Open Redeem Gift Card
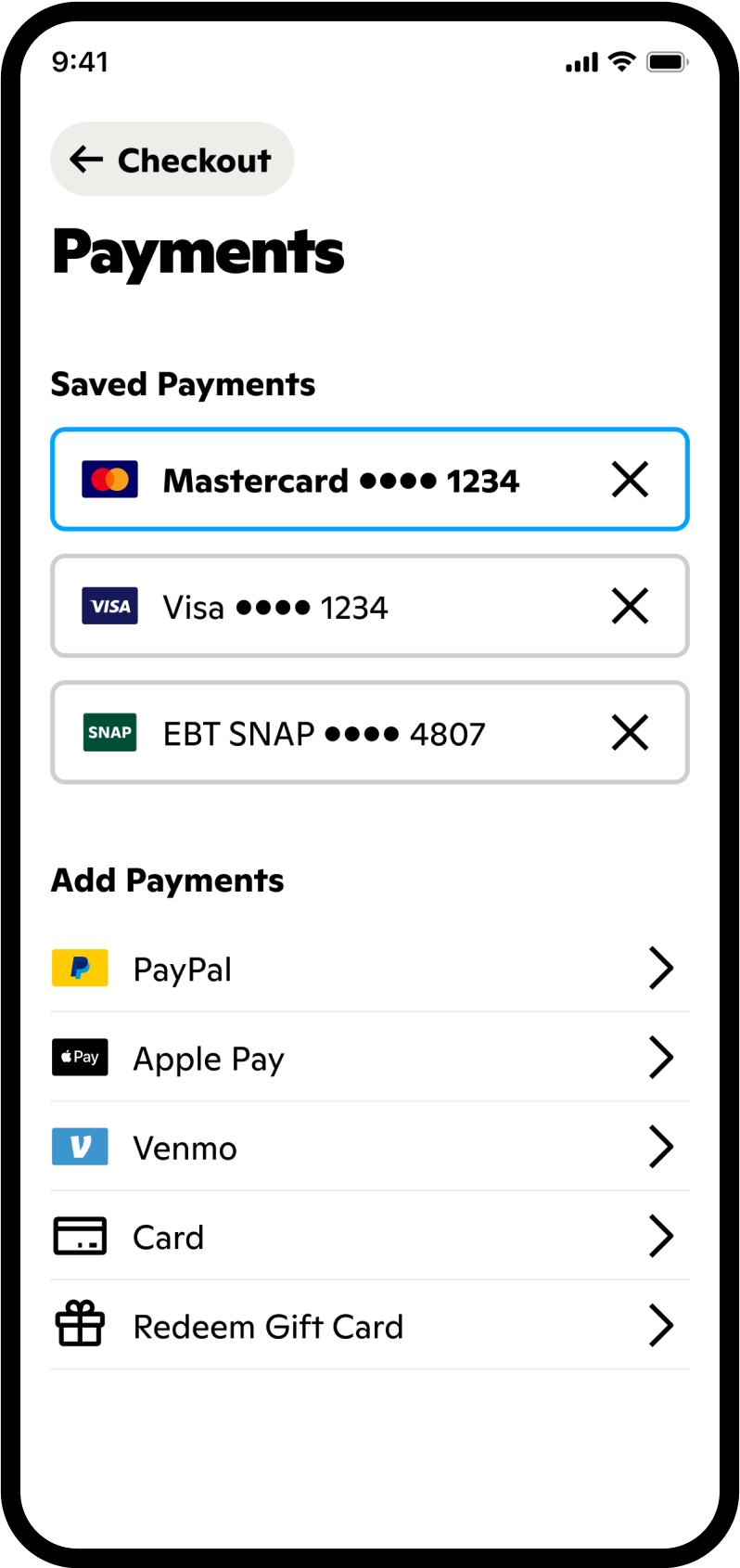 pos(369,1326)
